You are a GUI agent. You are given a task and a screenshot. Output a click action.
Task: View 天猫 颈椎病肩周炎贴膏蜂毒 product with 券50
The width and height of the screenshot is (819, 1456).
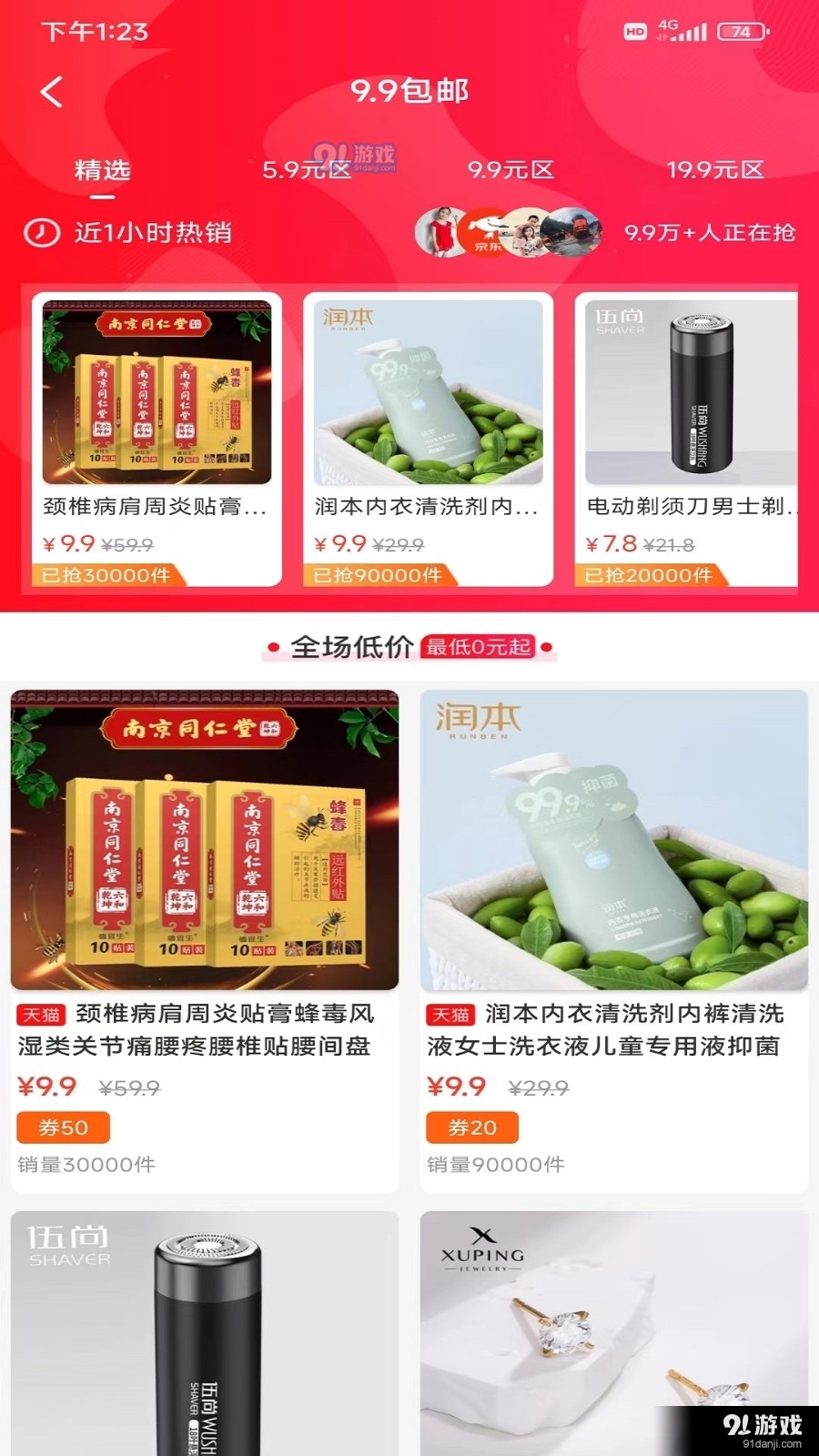pos(205,941)
